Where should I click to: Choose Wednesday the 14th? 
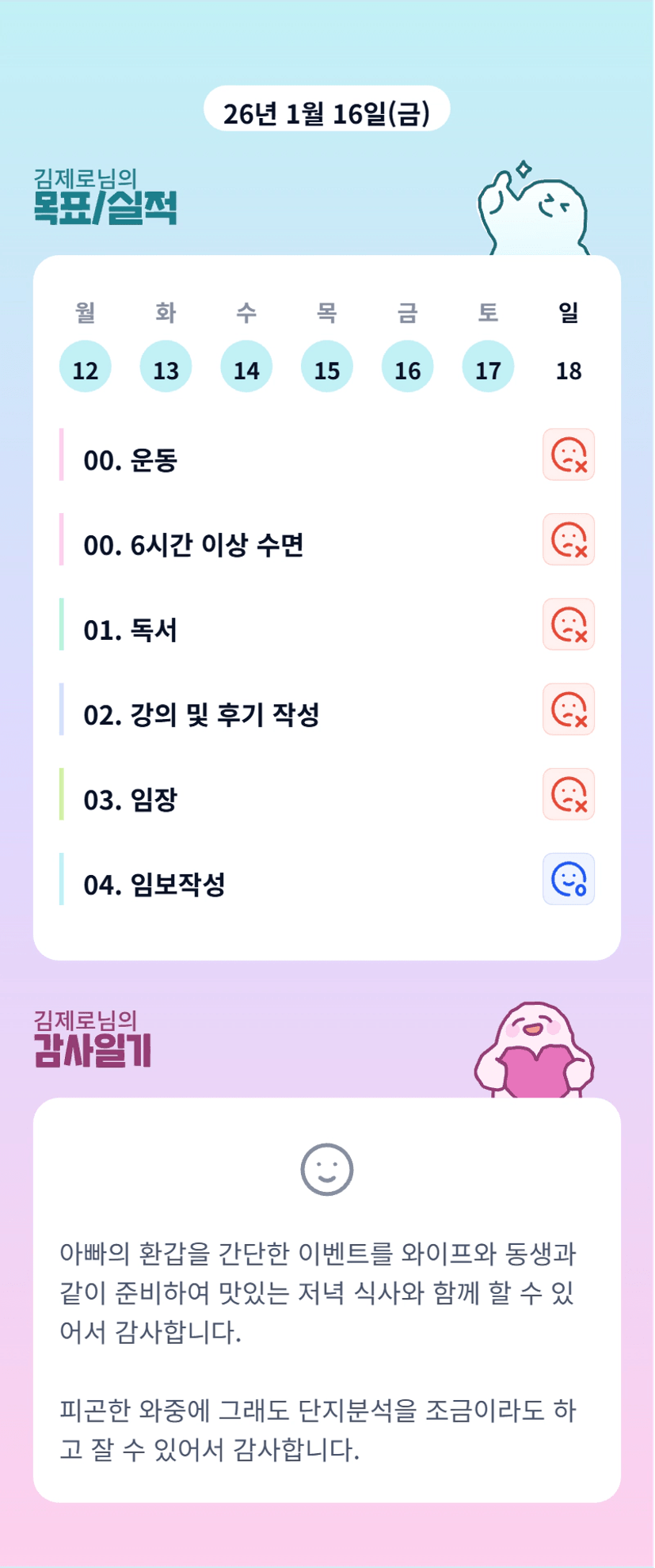246,367
